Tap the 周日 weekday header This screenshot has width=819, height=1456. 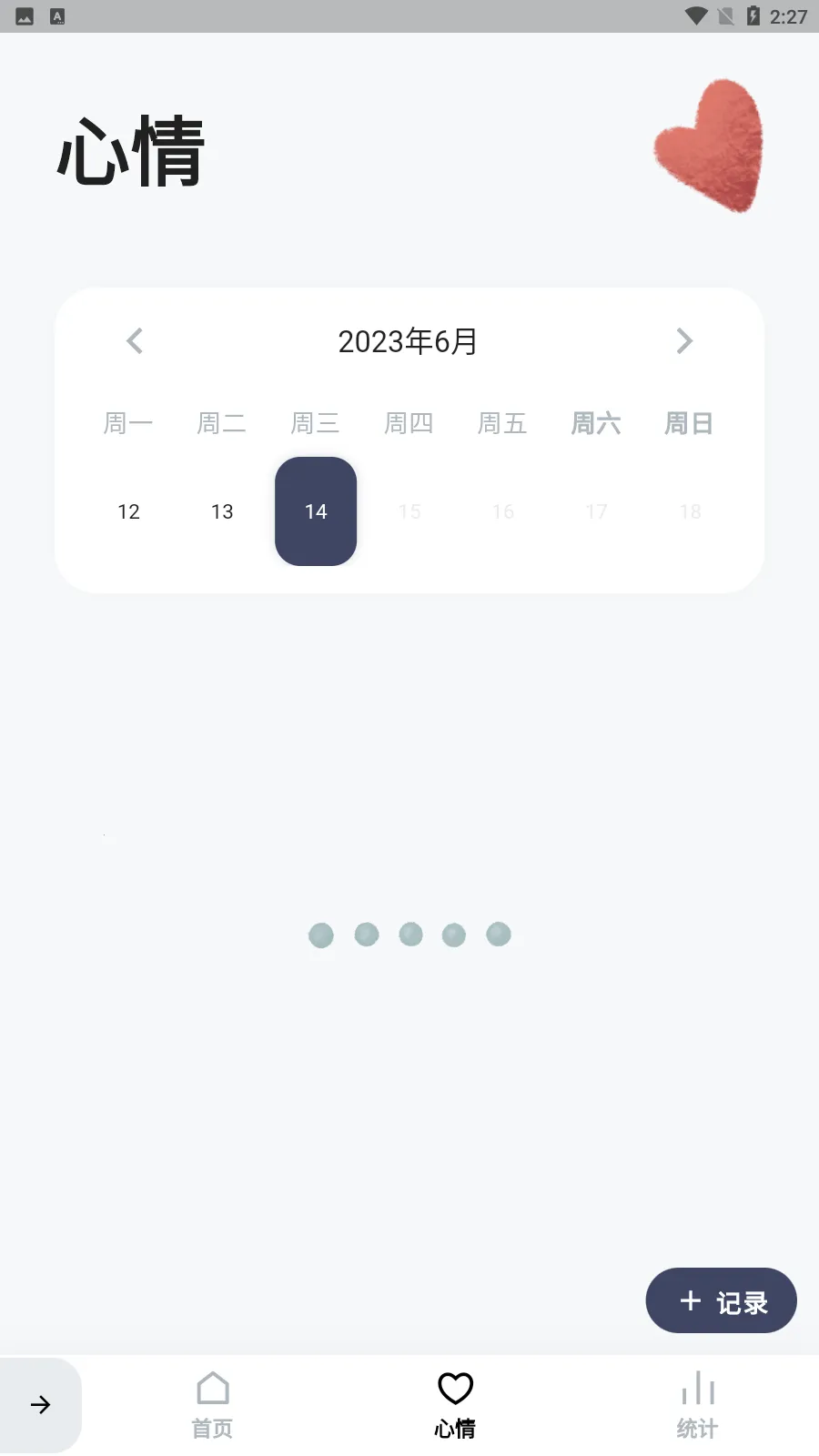click(689, 422)
